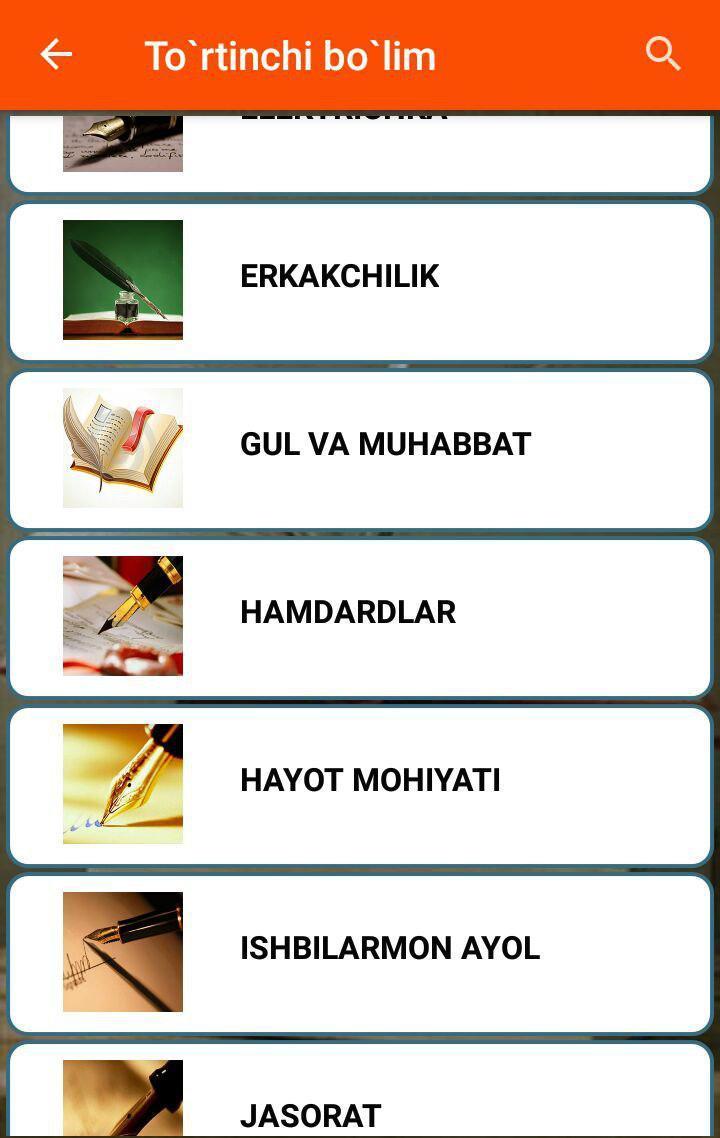The image size is (720, 1138).
Task: Tap the ERKAKCHILIK thumbnail image
Action: pos(122,280)
